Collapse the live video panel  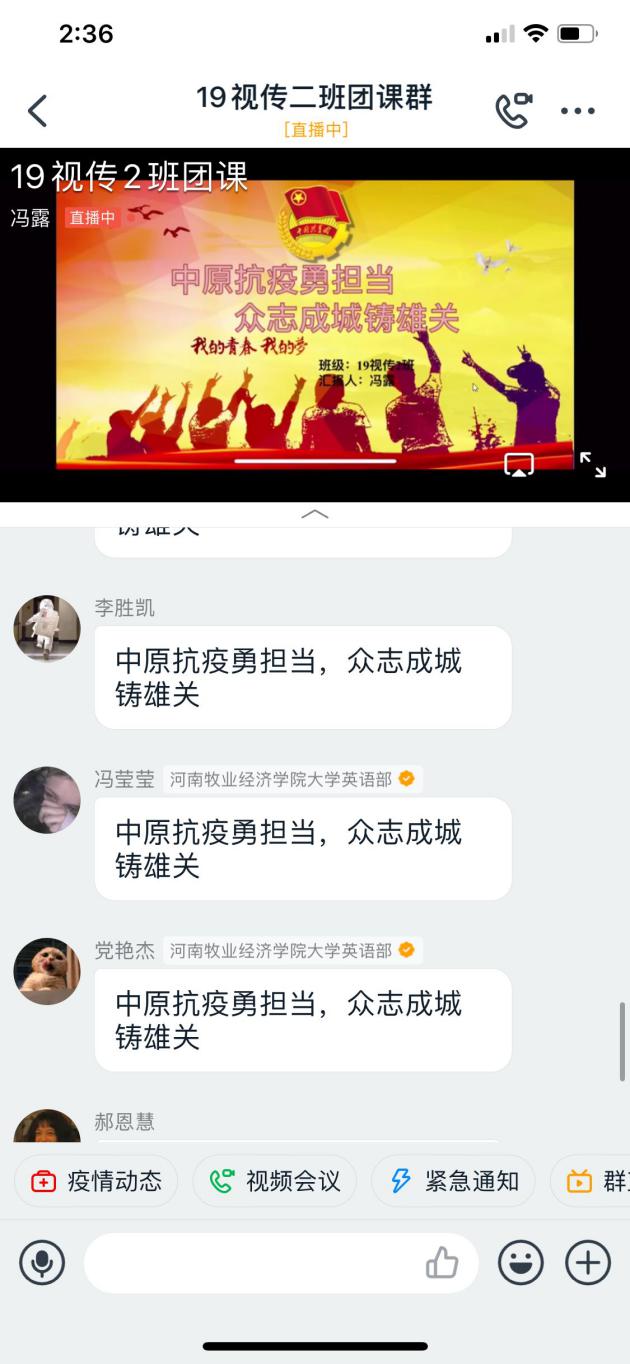(x=315, y=514)
